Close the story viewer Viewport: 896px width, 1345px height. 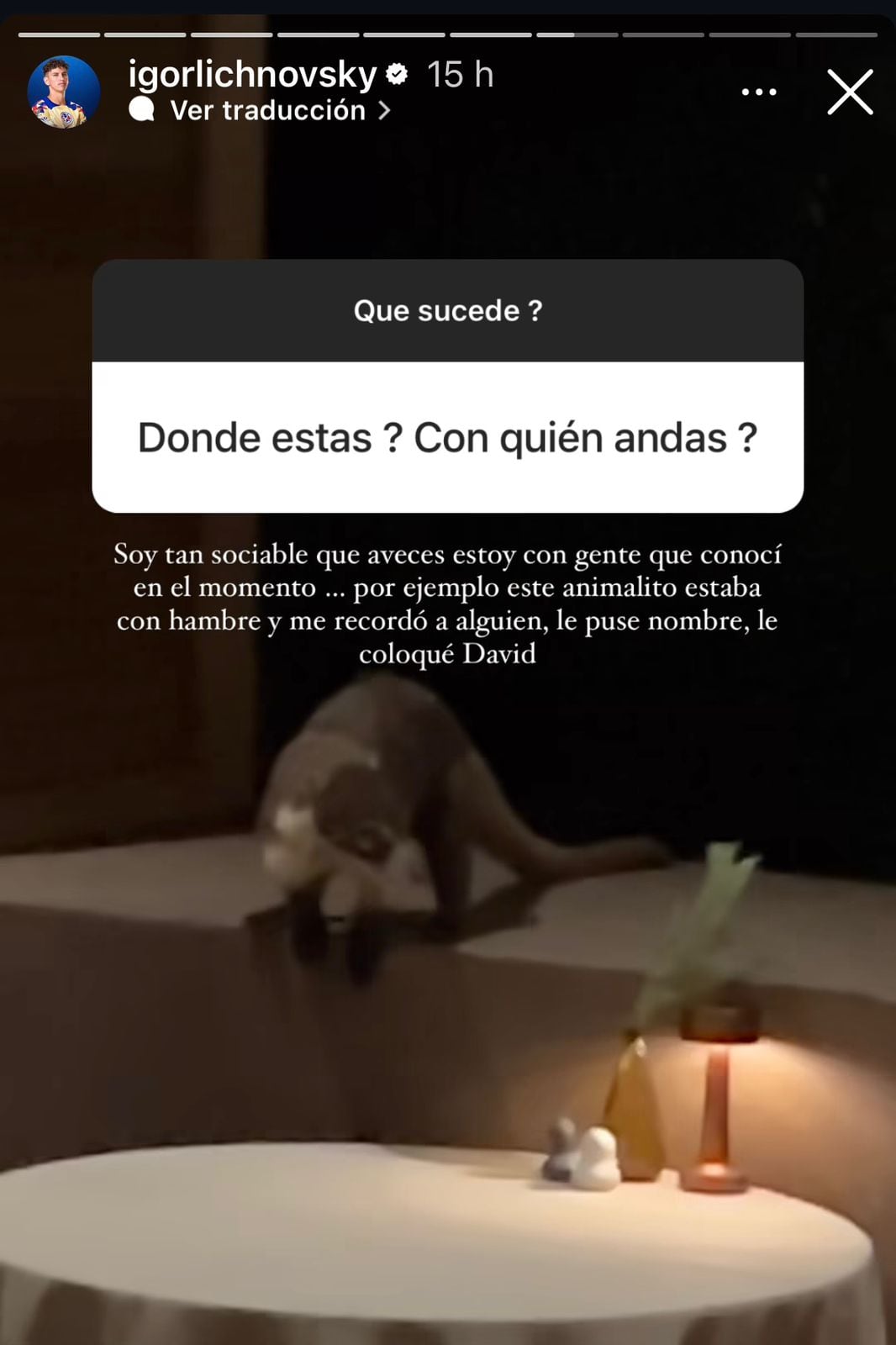point(850,92)
